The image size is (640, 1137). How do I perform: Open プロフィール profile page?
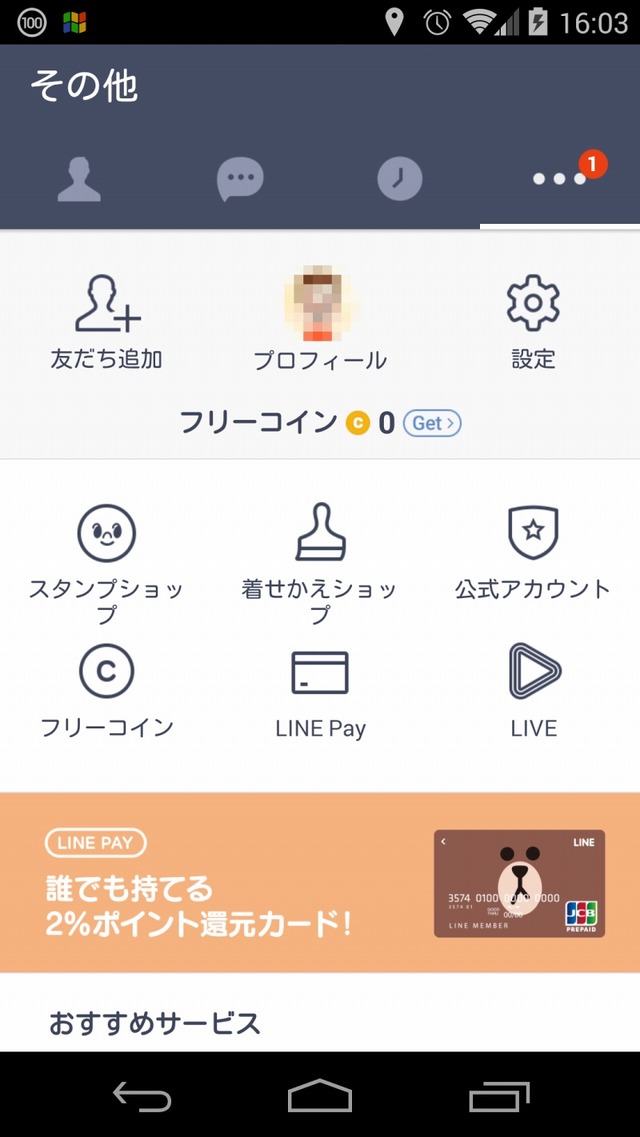[320, 320]
